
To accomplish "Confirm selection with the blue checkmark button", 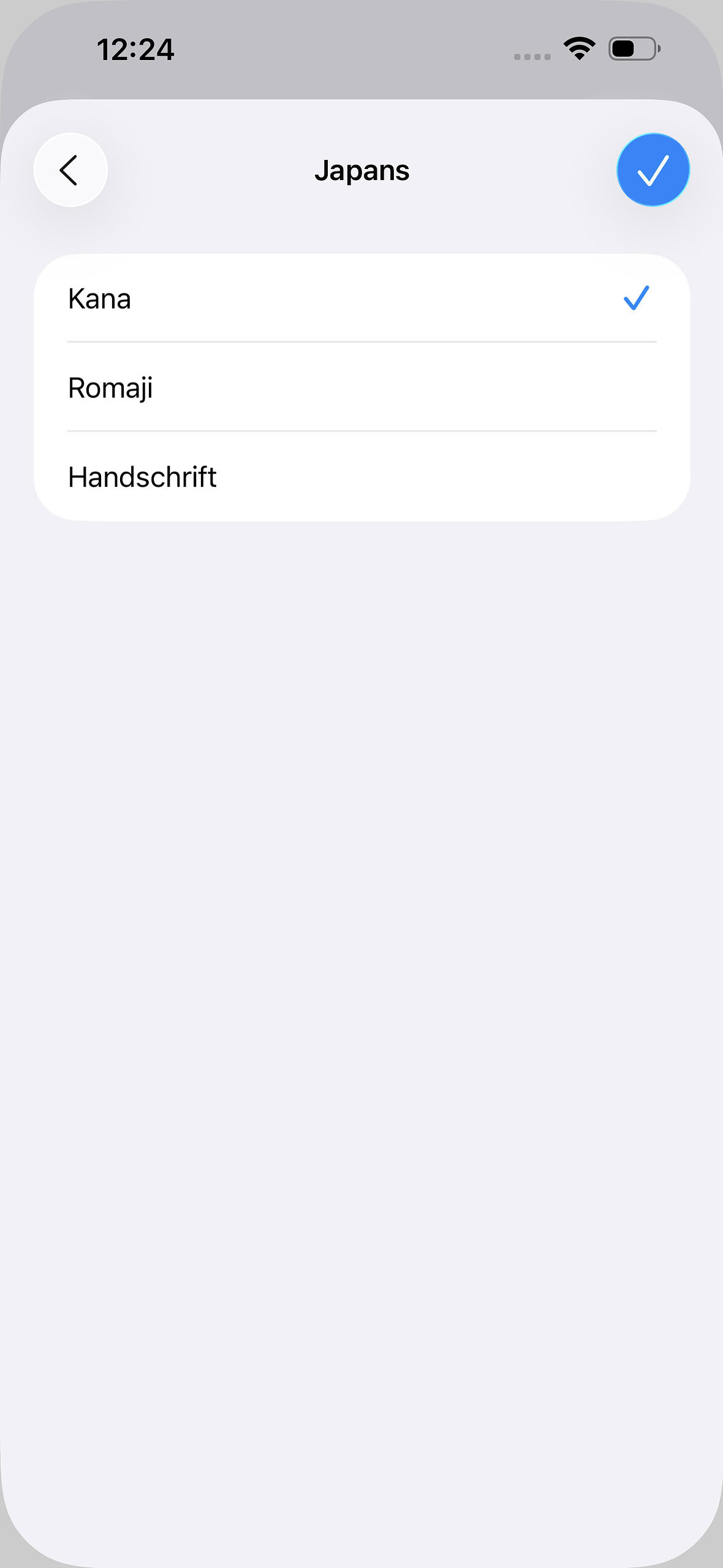I will (653, 170).
